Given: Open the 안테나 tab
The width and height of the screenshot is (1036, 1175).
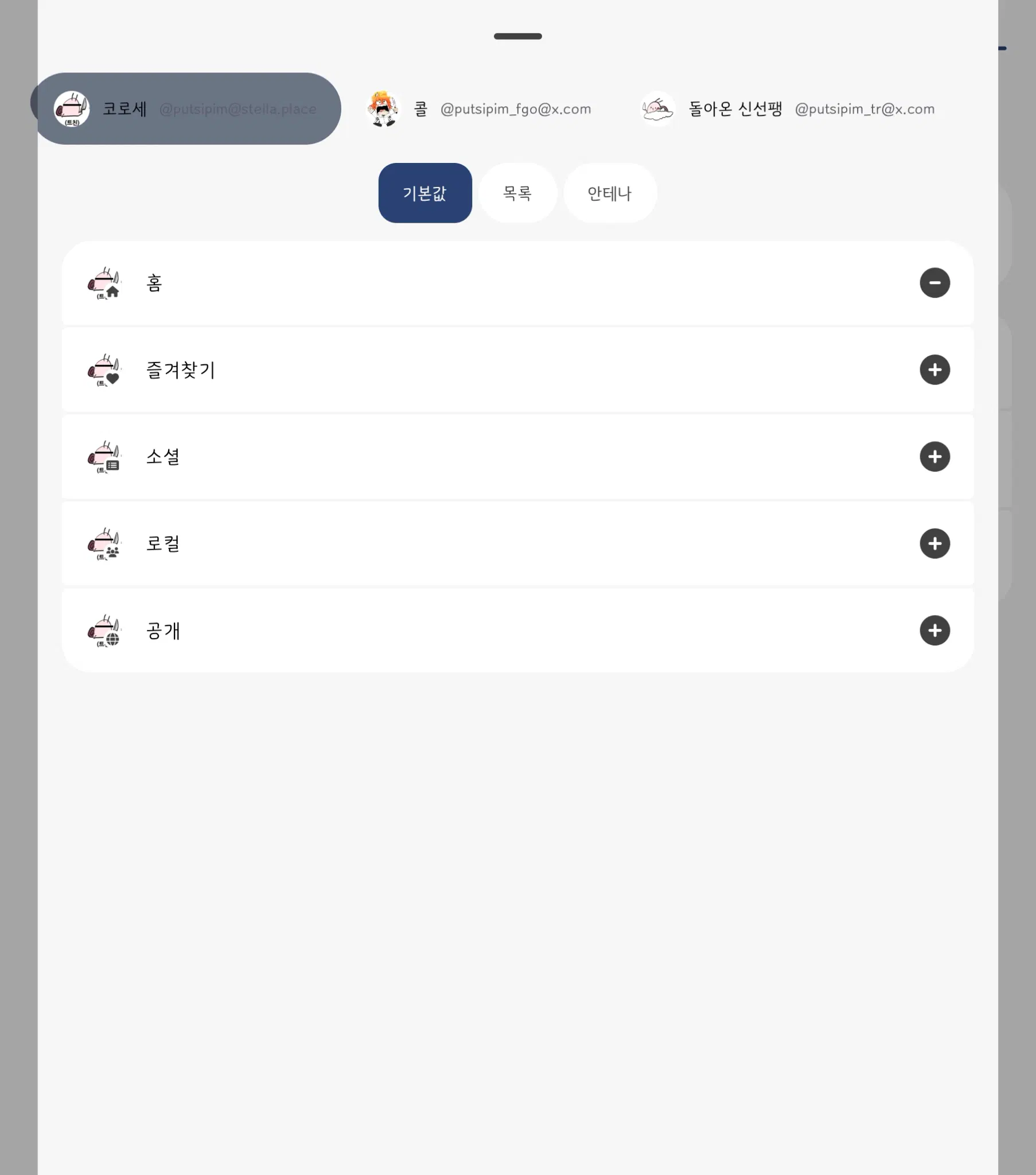Looking at the screenshot, I should (609, 193).
